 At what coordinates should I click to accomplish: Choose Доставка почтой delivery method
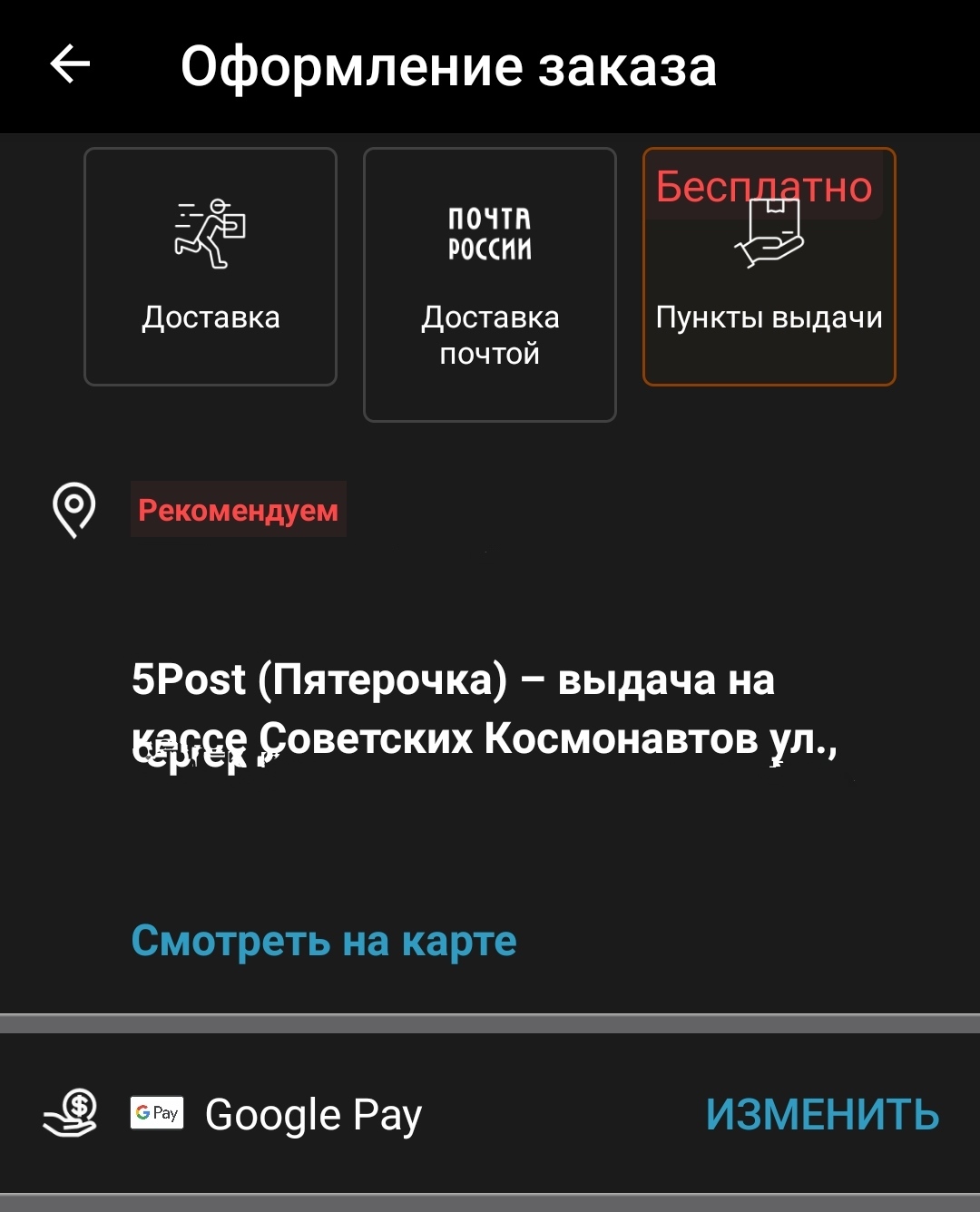point(490,285)
